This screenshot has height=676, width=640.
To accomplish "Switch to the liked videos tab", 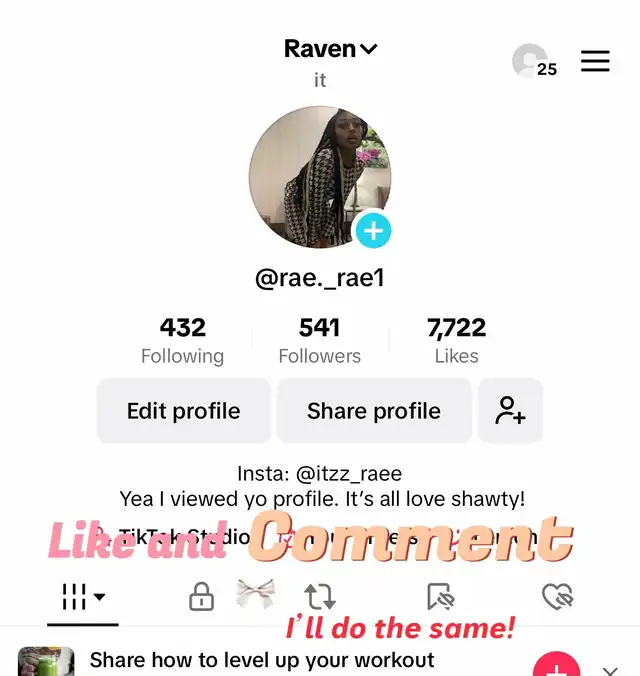I will (557, 597).
